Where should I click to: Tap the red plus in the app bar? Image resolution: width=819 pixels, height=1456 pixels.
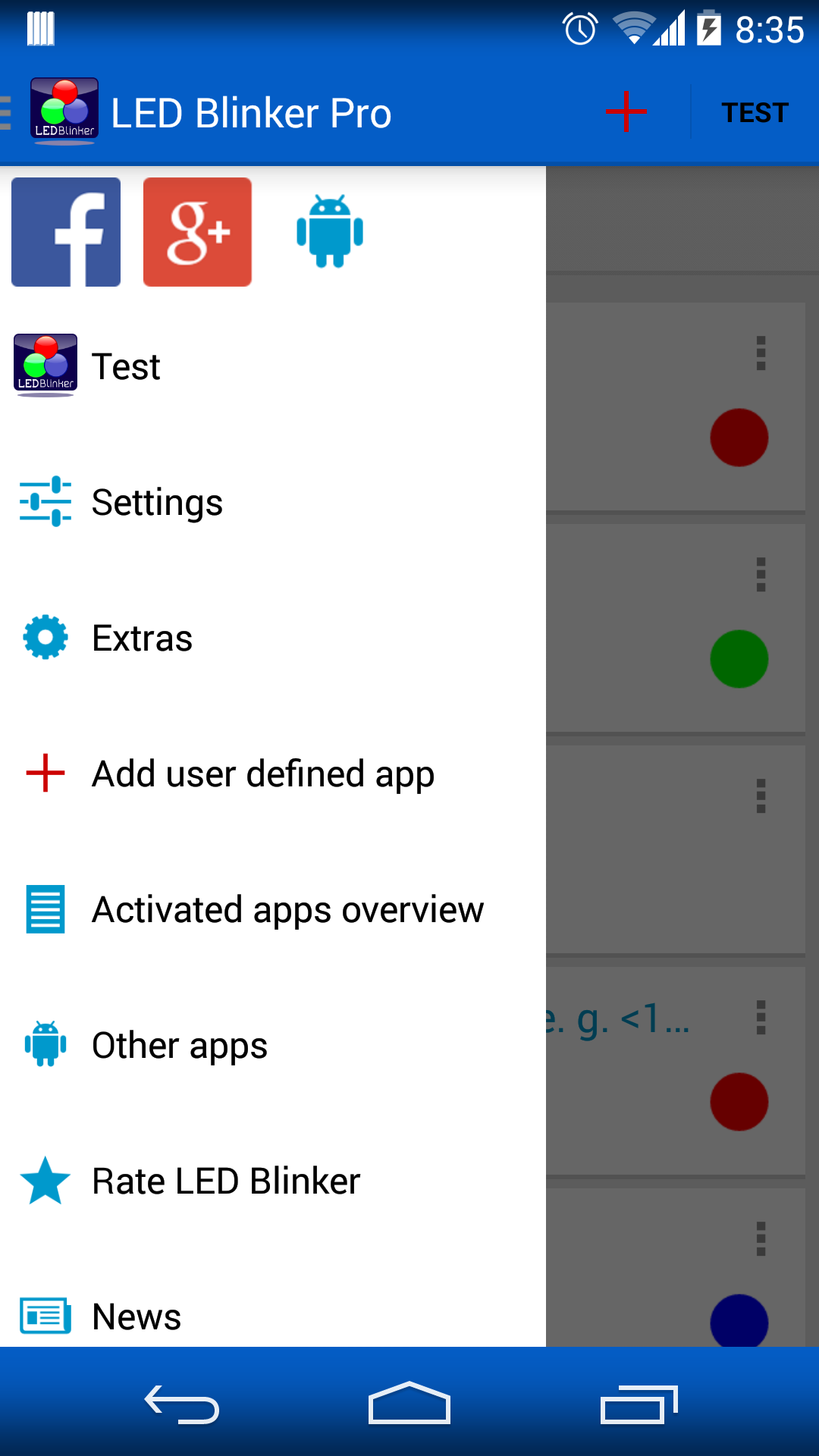pos(626,112)
